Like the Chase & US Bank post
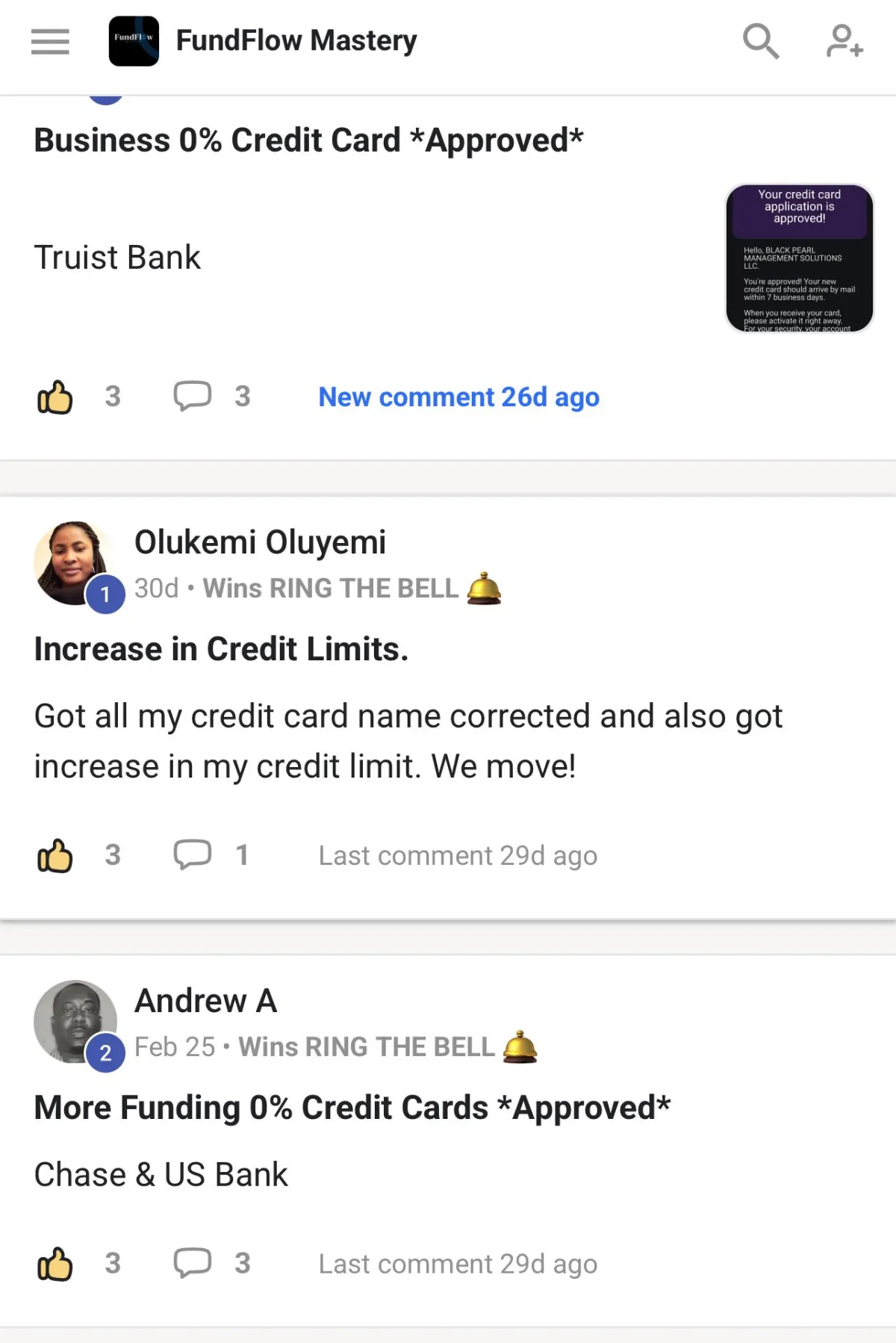This screenshot has height=1343, width=896. click(x=55, y=1264)
